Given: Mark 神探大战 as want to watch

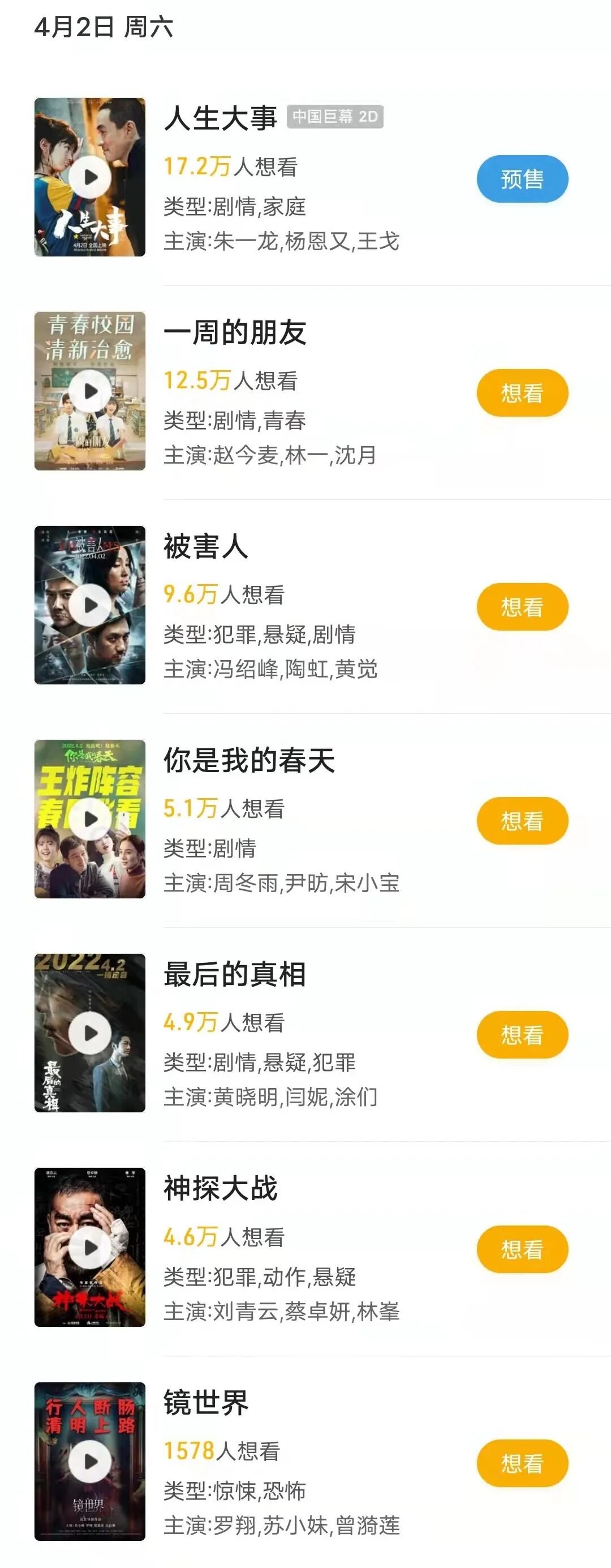Looking at the screenshot, I should click(x=522, y=1249).
